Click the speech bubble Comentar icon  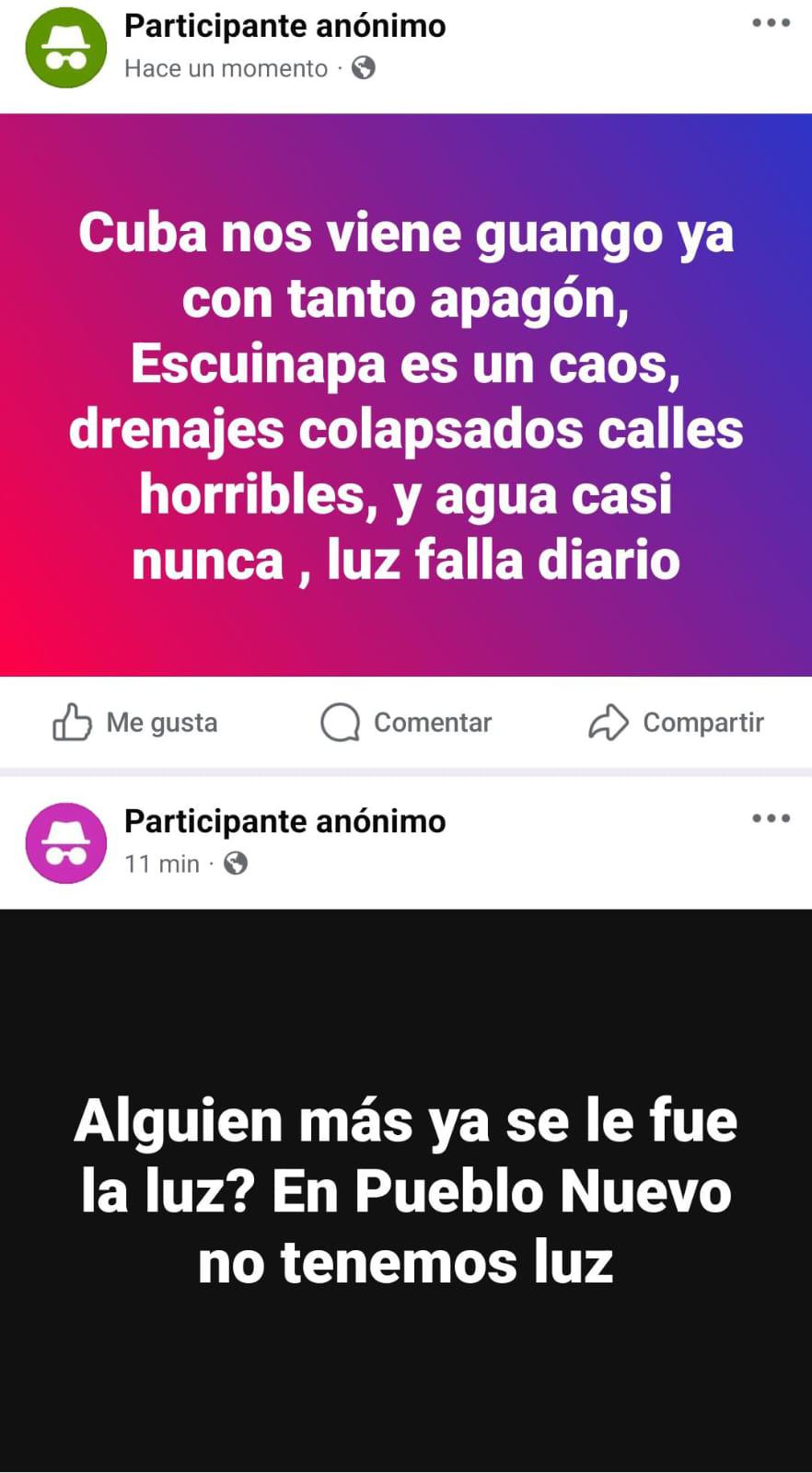point(340,722)
